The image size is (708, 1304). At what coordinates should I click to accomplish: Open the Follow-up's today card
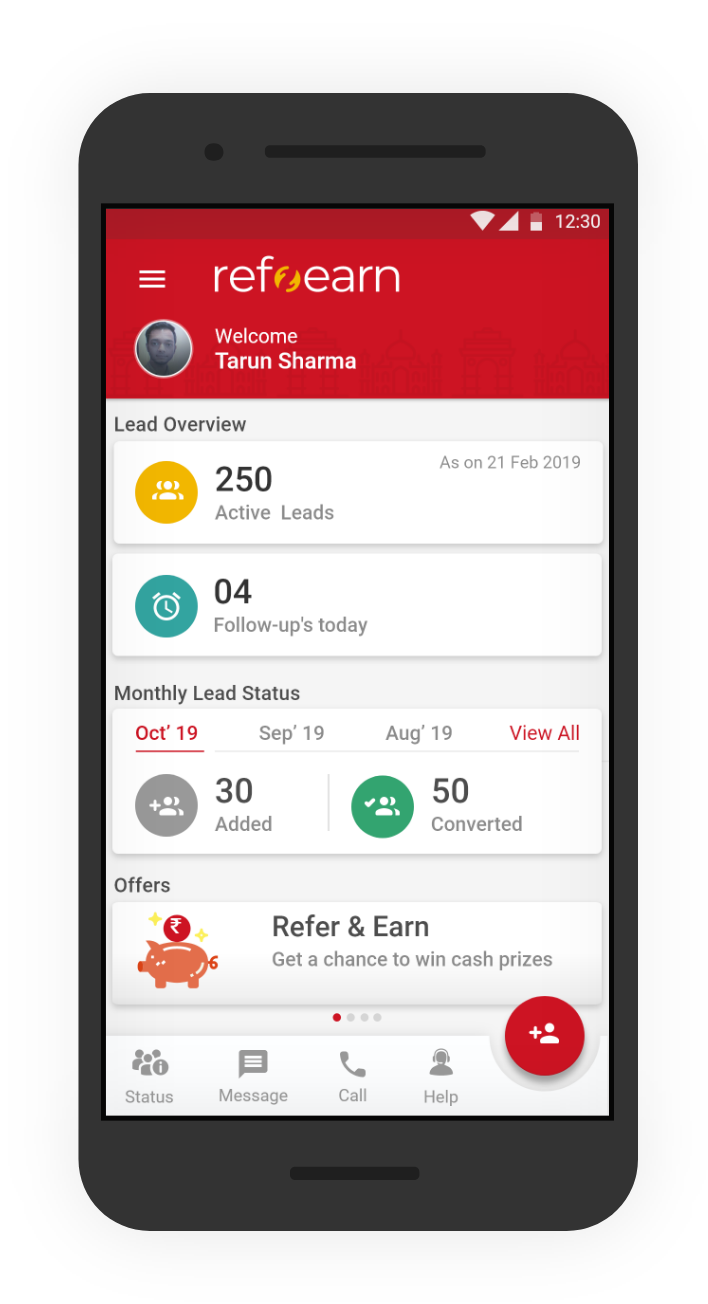pos(357,605)
